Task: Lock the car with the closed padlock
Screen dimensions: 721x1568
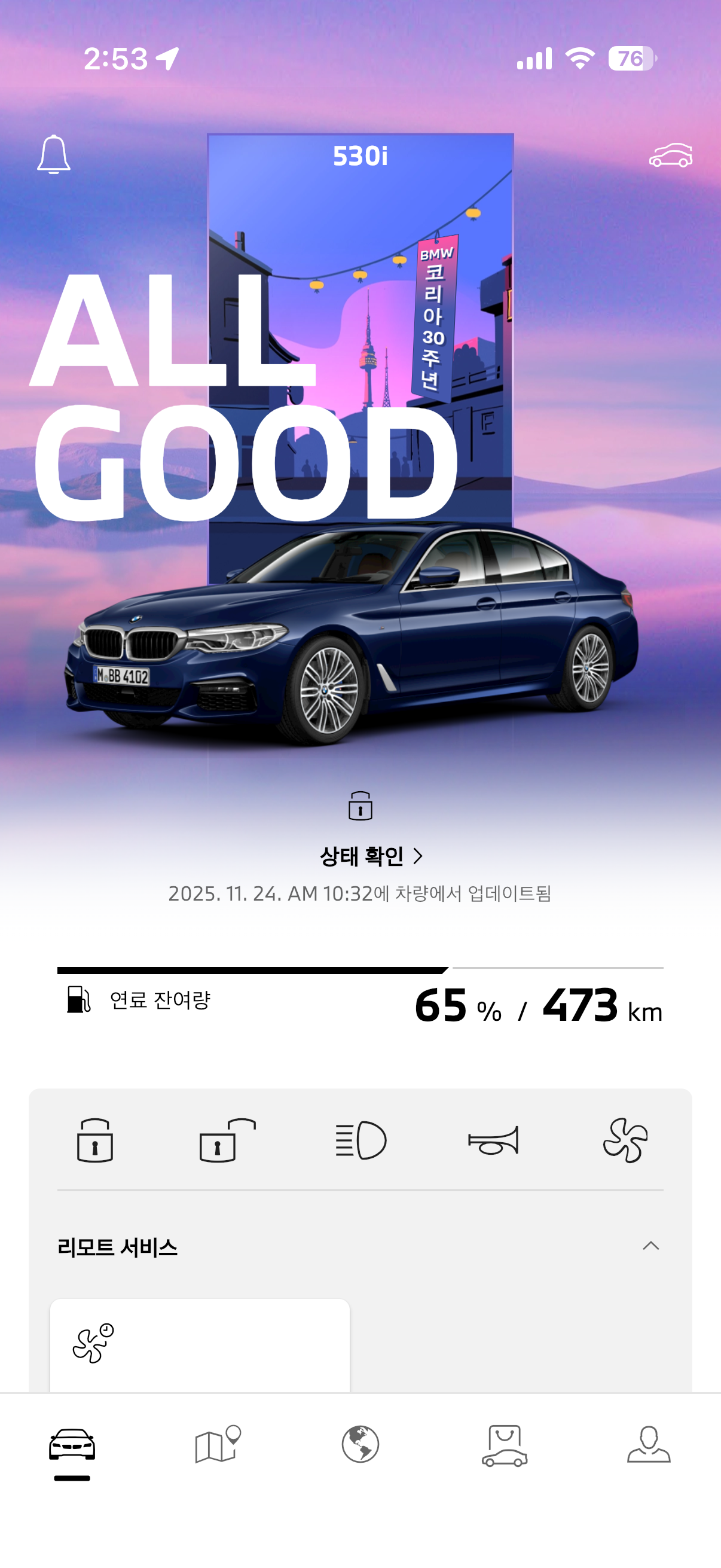Action: click(95, 1140)
